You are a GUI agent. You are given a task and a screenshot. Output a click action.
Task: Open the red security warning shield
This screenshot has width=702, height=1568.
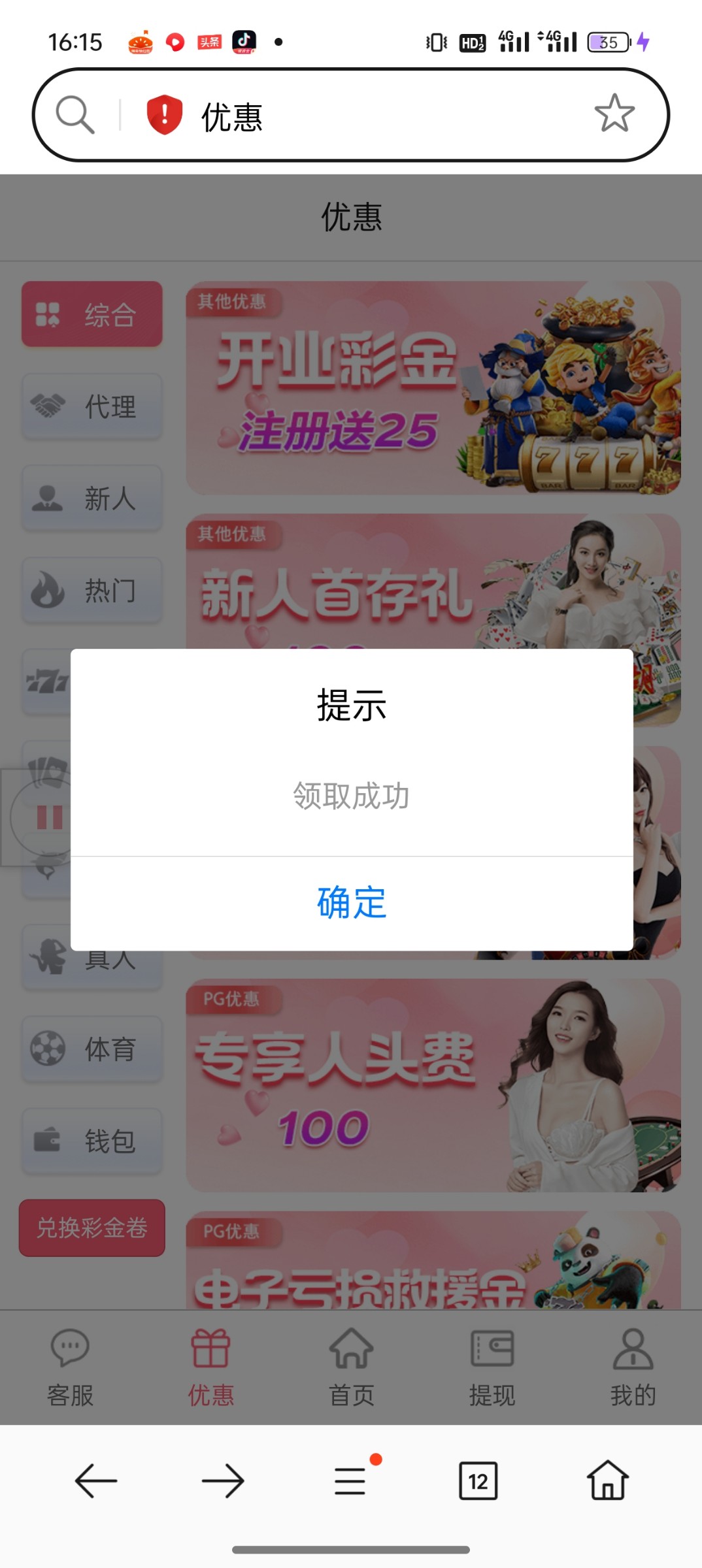tap(164, 115)
